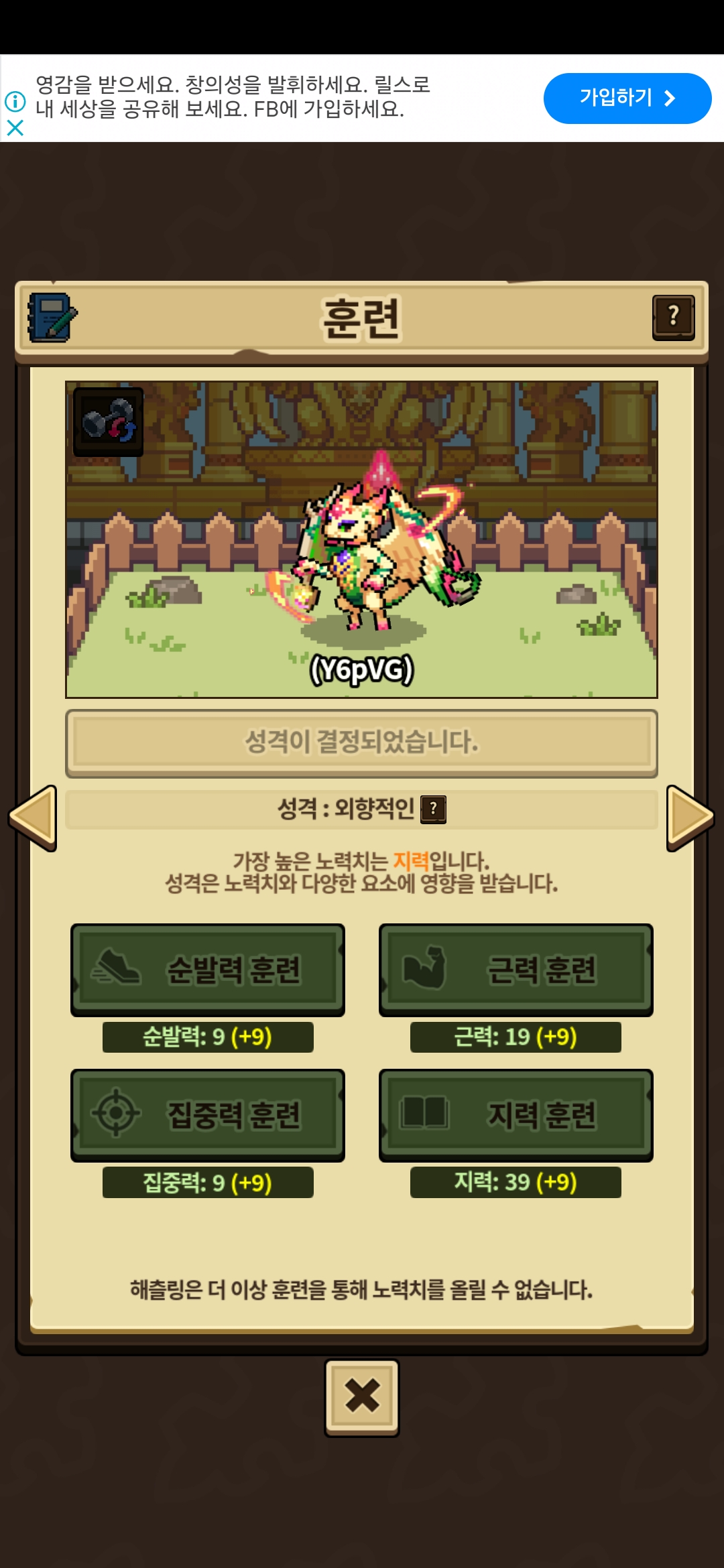
Task: Select 순발력 훈련 button
Action: [208, 970]
